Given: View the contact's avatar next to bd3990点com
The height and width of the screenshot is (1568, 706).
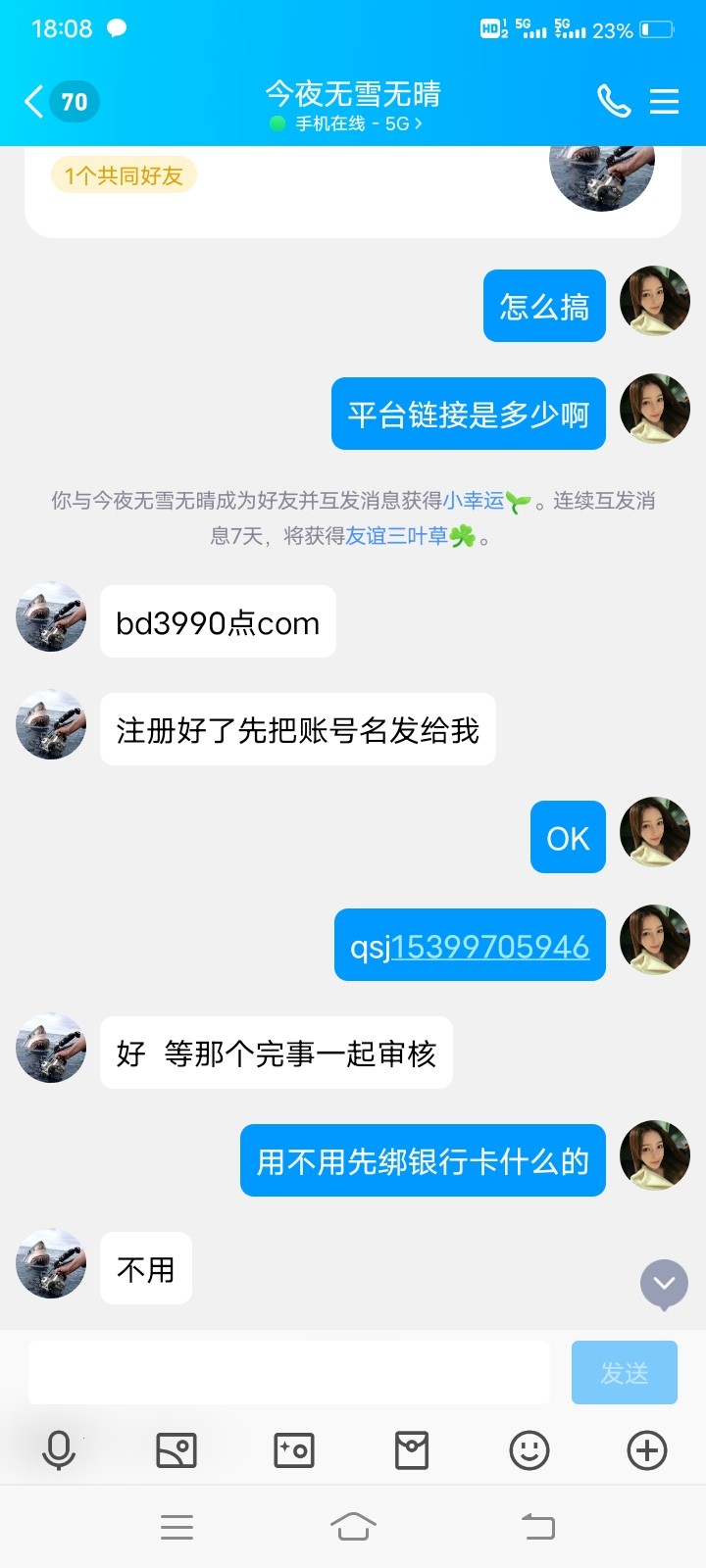Looking at the screenshot, I should pyautogui.click(x=51, y=618).
